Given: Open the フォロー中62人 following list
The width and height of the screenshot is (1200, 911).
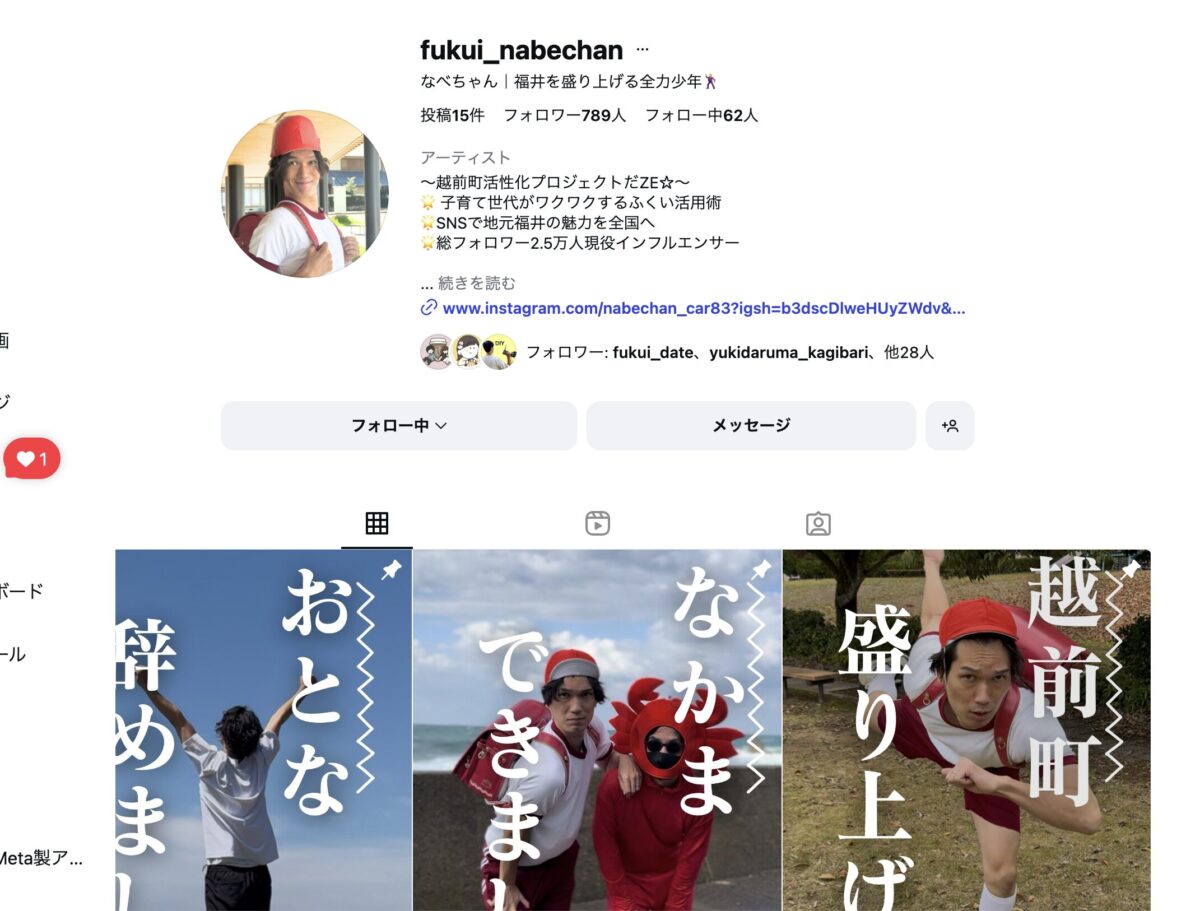Looking at the screenshot, I should coord(701,115).
